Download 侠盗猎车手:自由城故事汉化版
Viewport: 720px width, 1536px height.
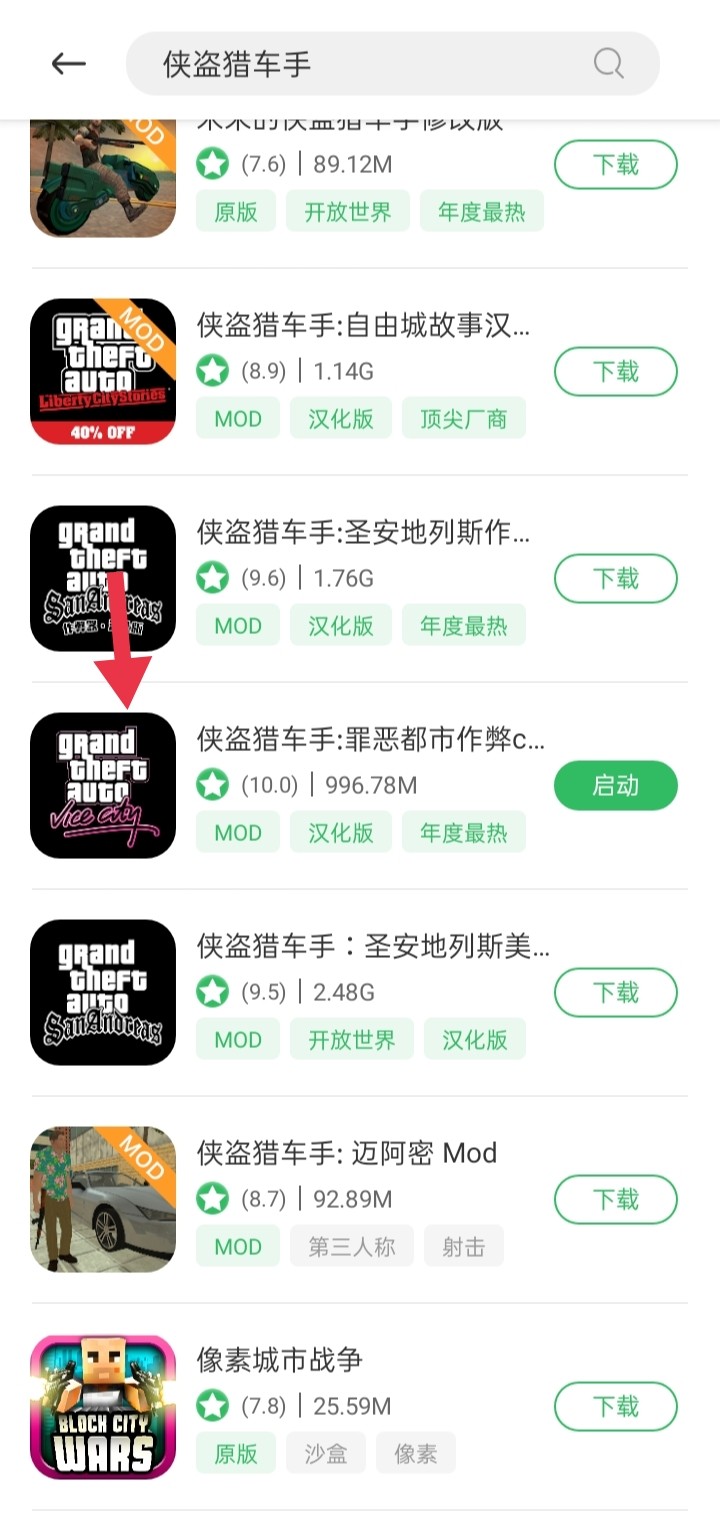click(x=615, y=372)
